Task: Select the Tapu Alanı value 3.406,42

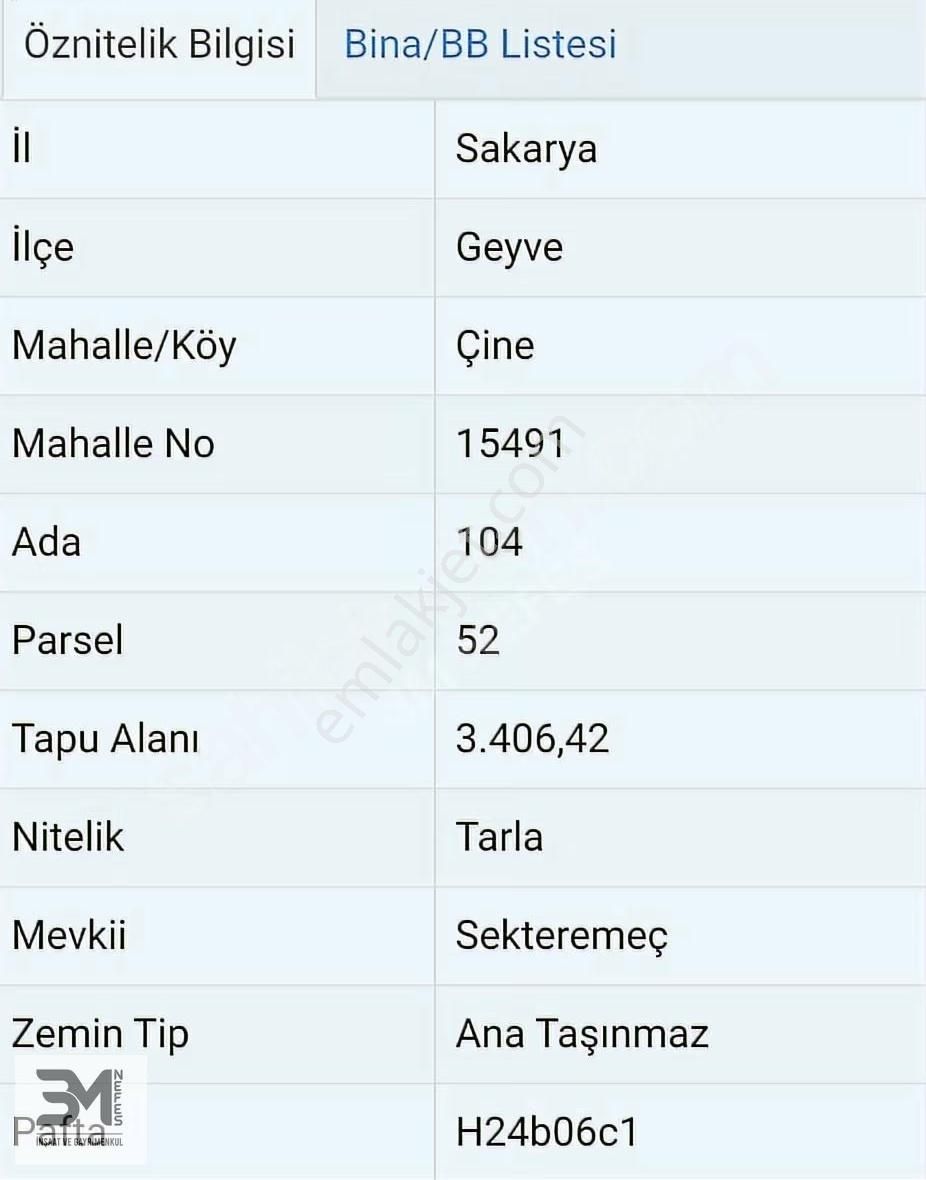Action: point(532,740)
